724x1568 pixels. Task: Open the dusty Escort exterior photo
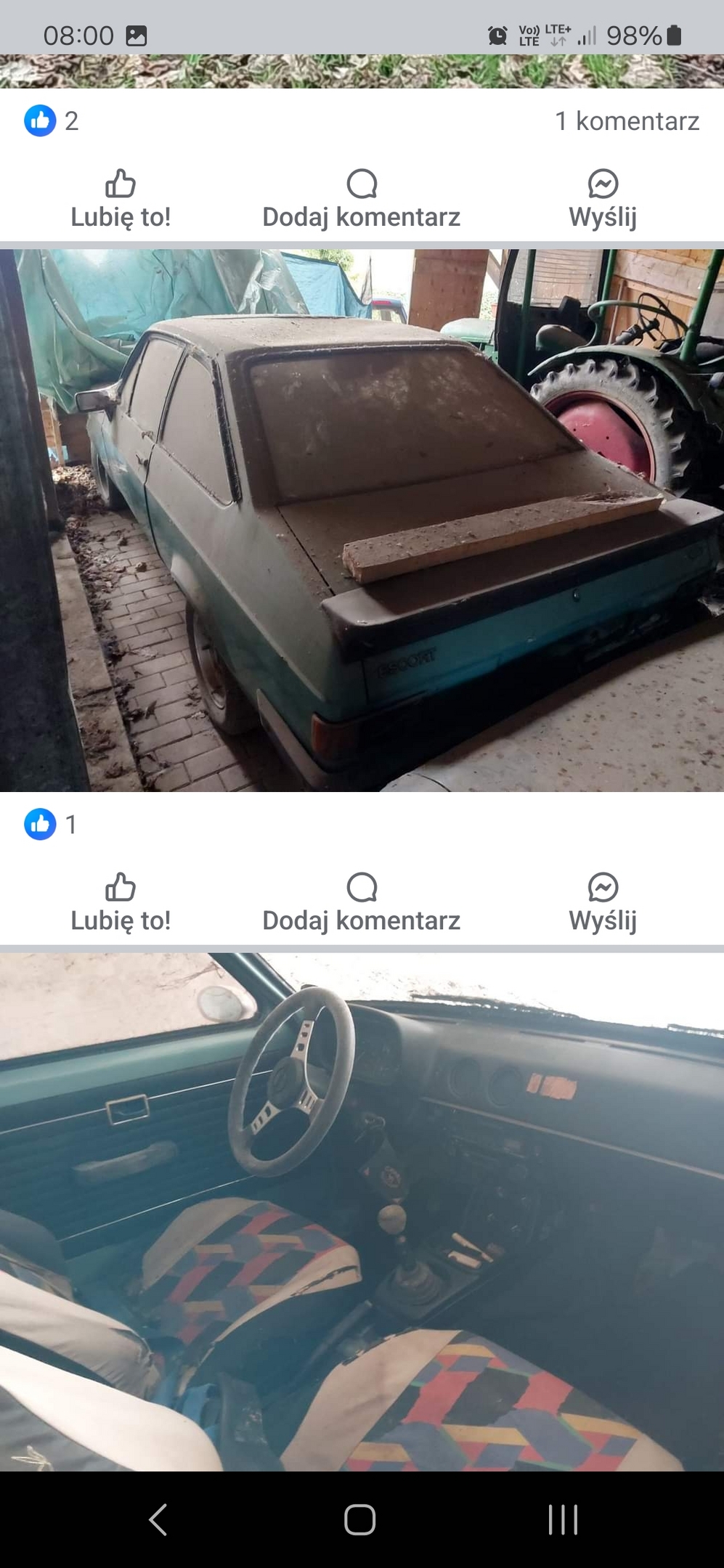click(362, 520)
